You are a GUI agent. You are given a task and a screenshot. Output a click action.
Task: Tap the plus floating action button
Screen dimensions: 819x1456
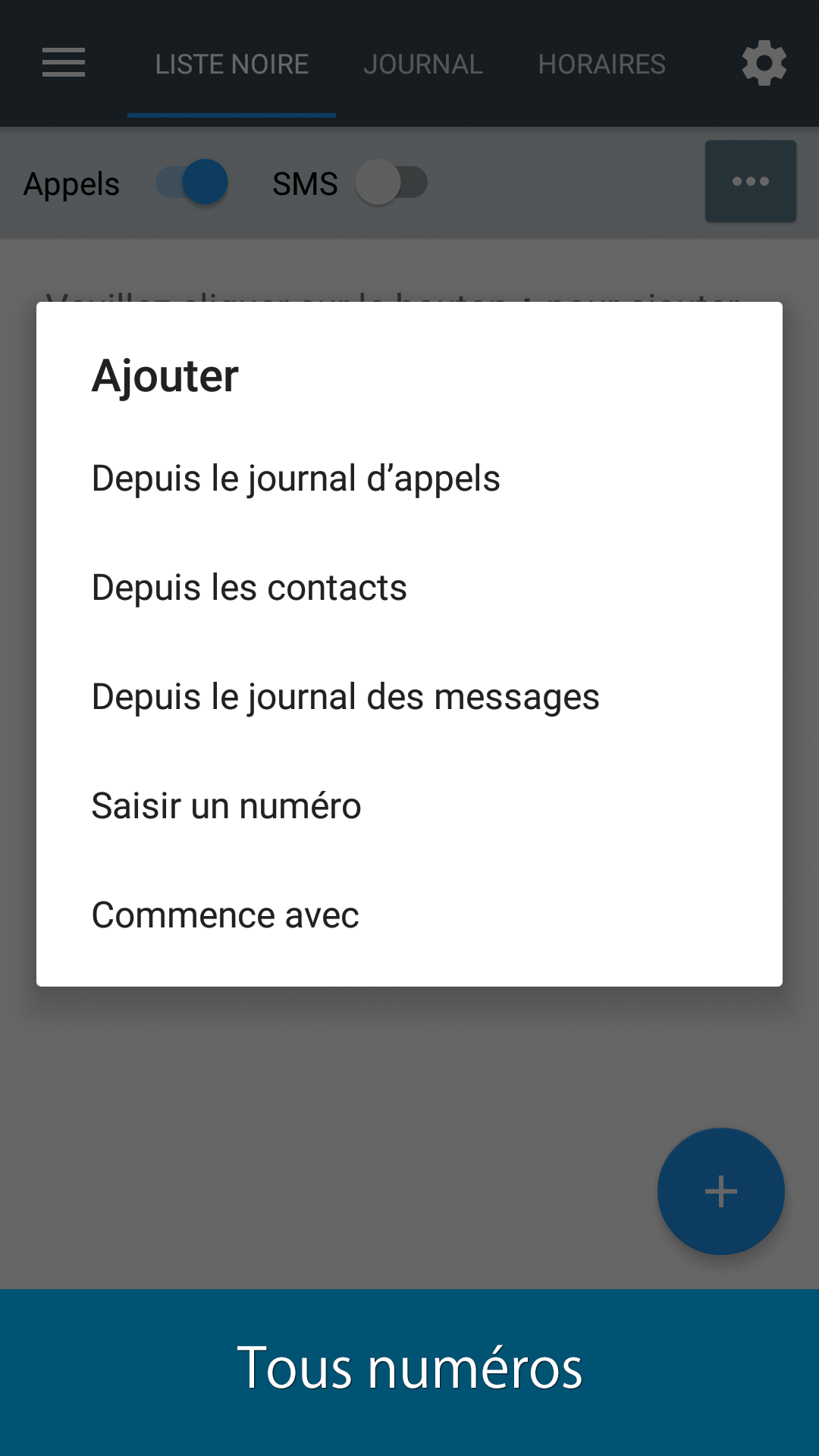(x=720, y=1191)
